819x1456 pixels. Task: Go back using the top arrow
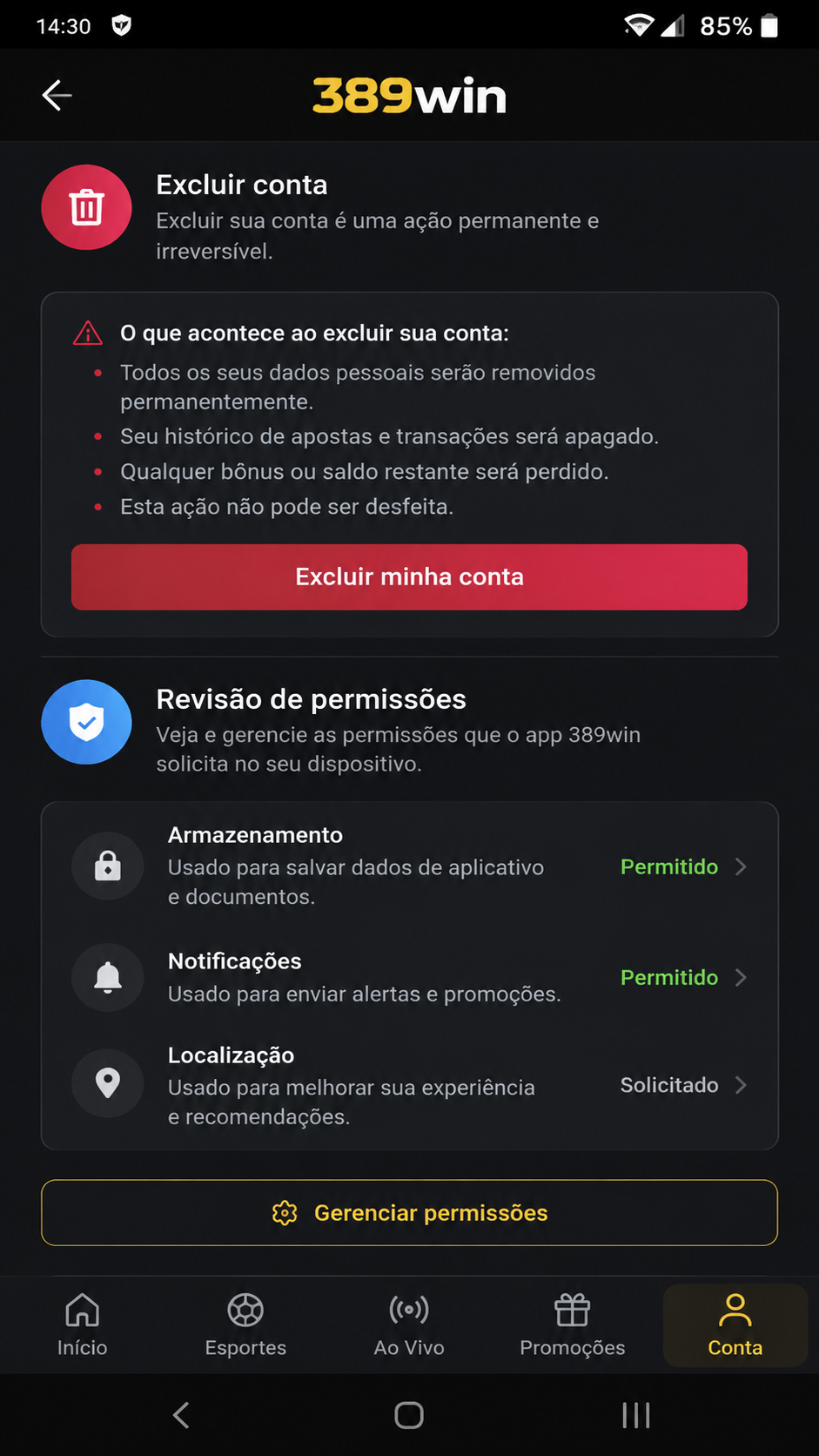57,95
